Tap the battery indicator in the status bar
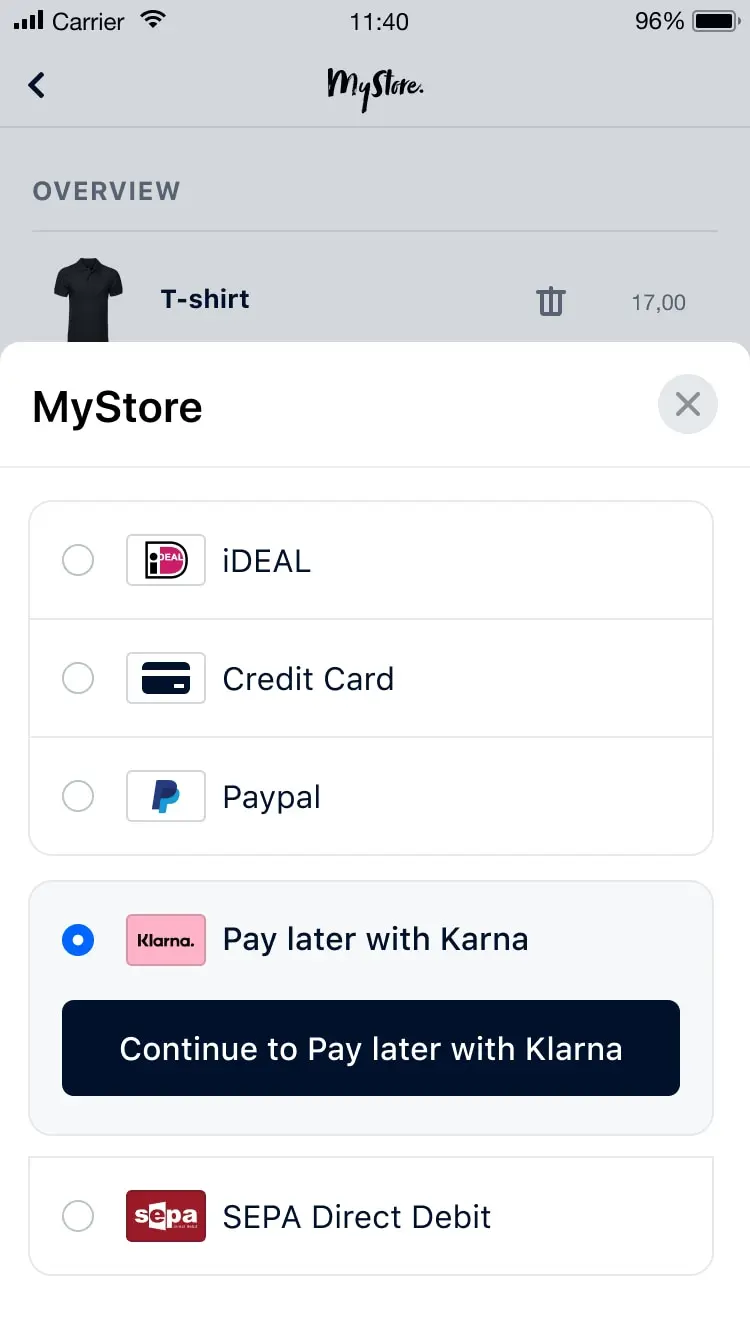The width and height of the screenshot is (750, 1334). pyautogui.click(x=716, y=20)
